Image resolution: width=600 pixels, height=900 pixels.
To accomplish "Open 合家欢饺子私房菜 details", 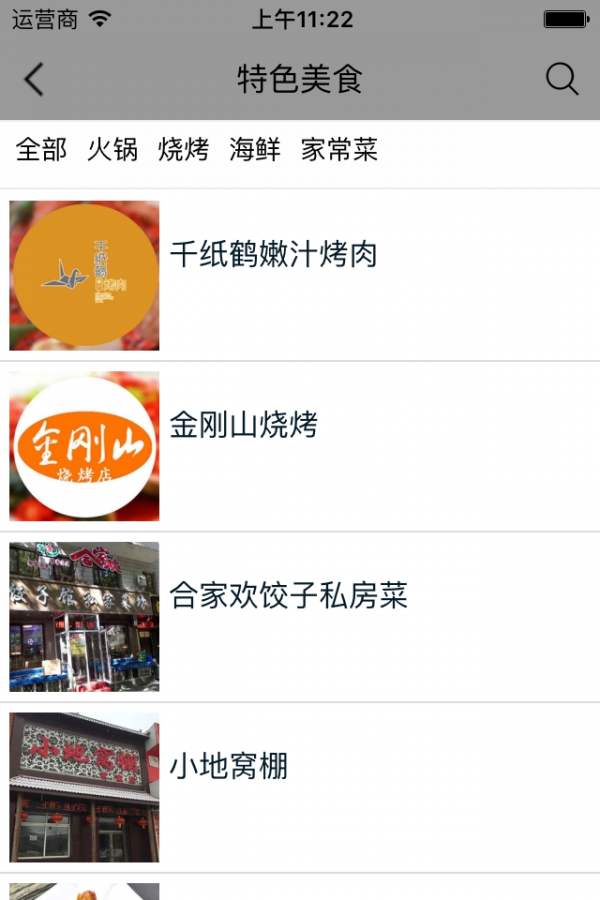I will pos(288,596).
